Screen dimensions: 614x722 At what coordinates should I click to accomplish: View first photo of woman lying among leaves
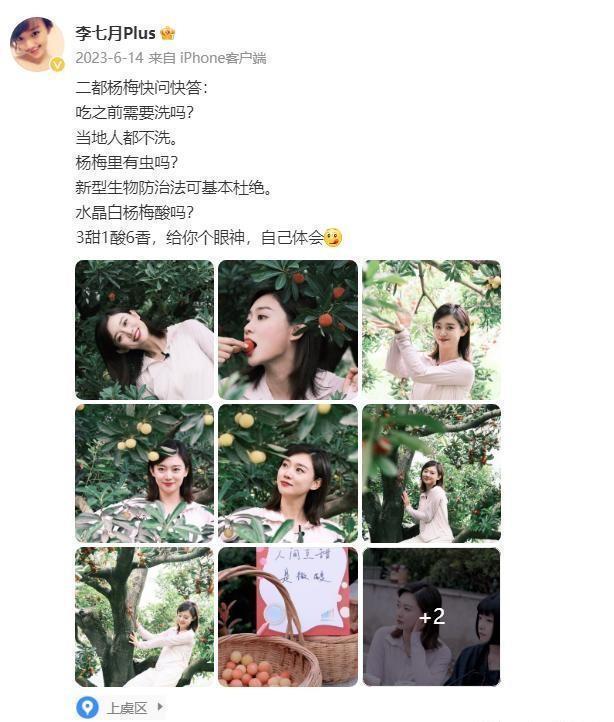click(x=144, y=330)
